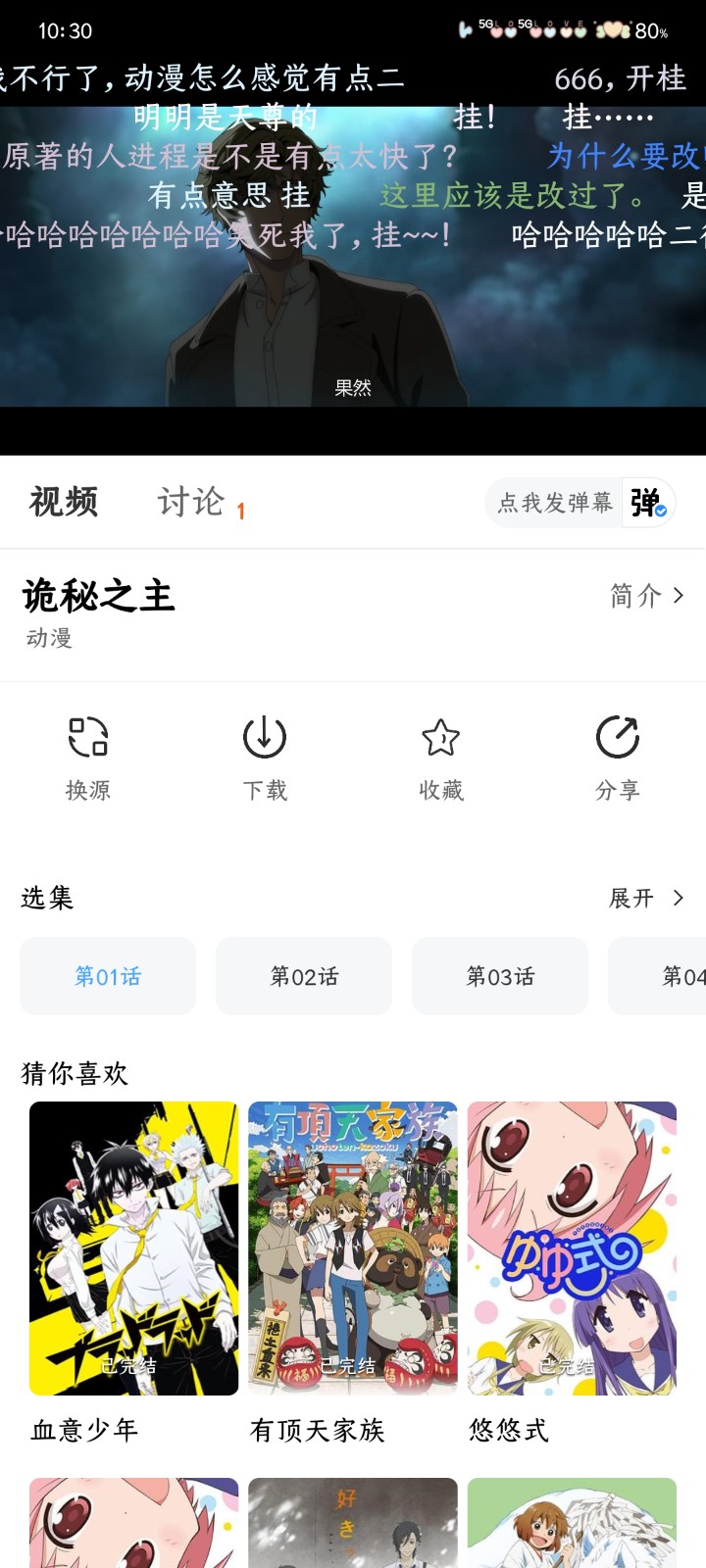This screenshot has height=1568, width=706.
Task: Expand episode list with 展开
Action: click(646, 898)
